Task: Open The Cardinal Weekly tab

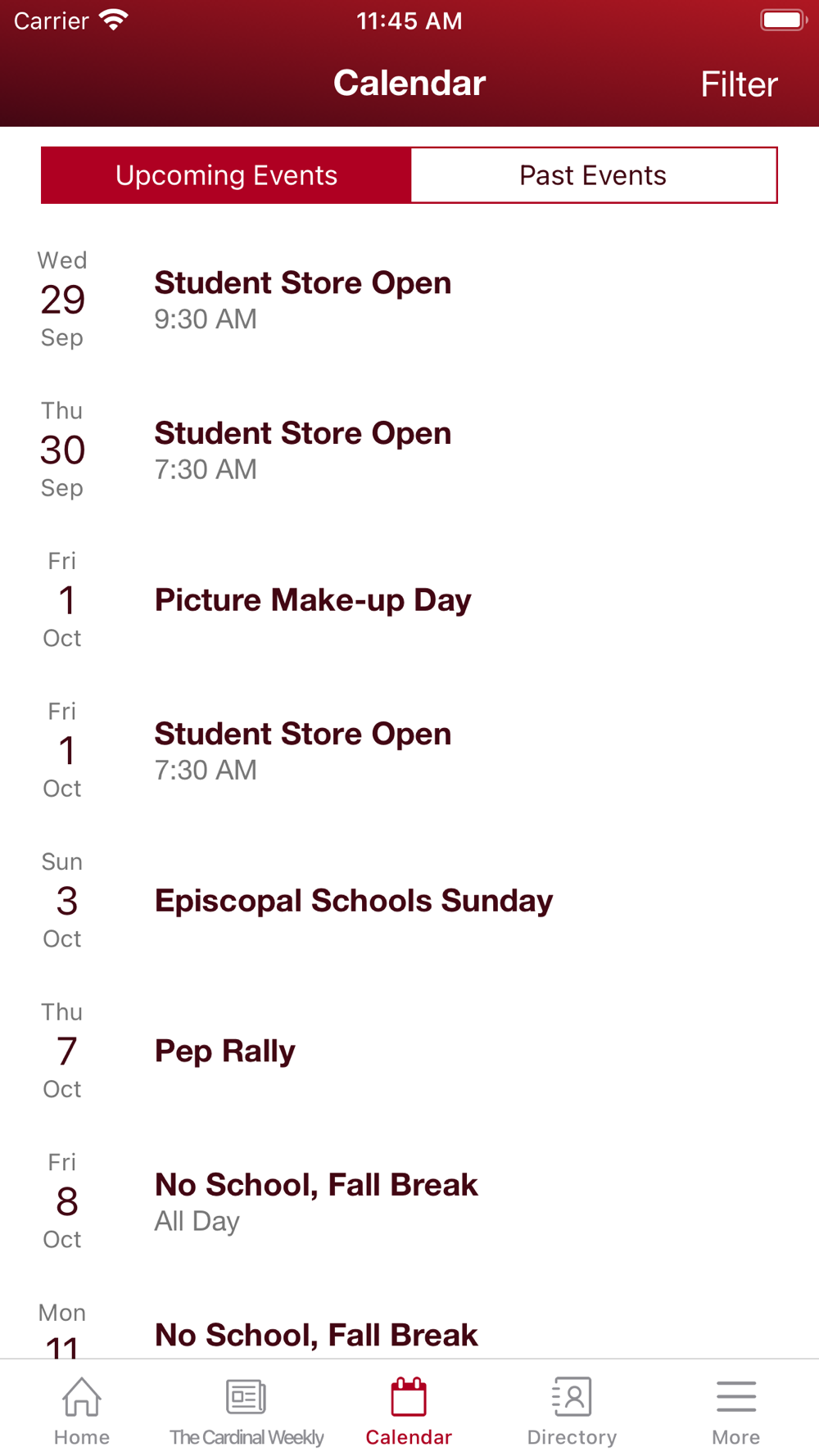Action: (246, 1410)
